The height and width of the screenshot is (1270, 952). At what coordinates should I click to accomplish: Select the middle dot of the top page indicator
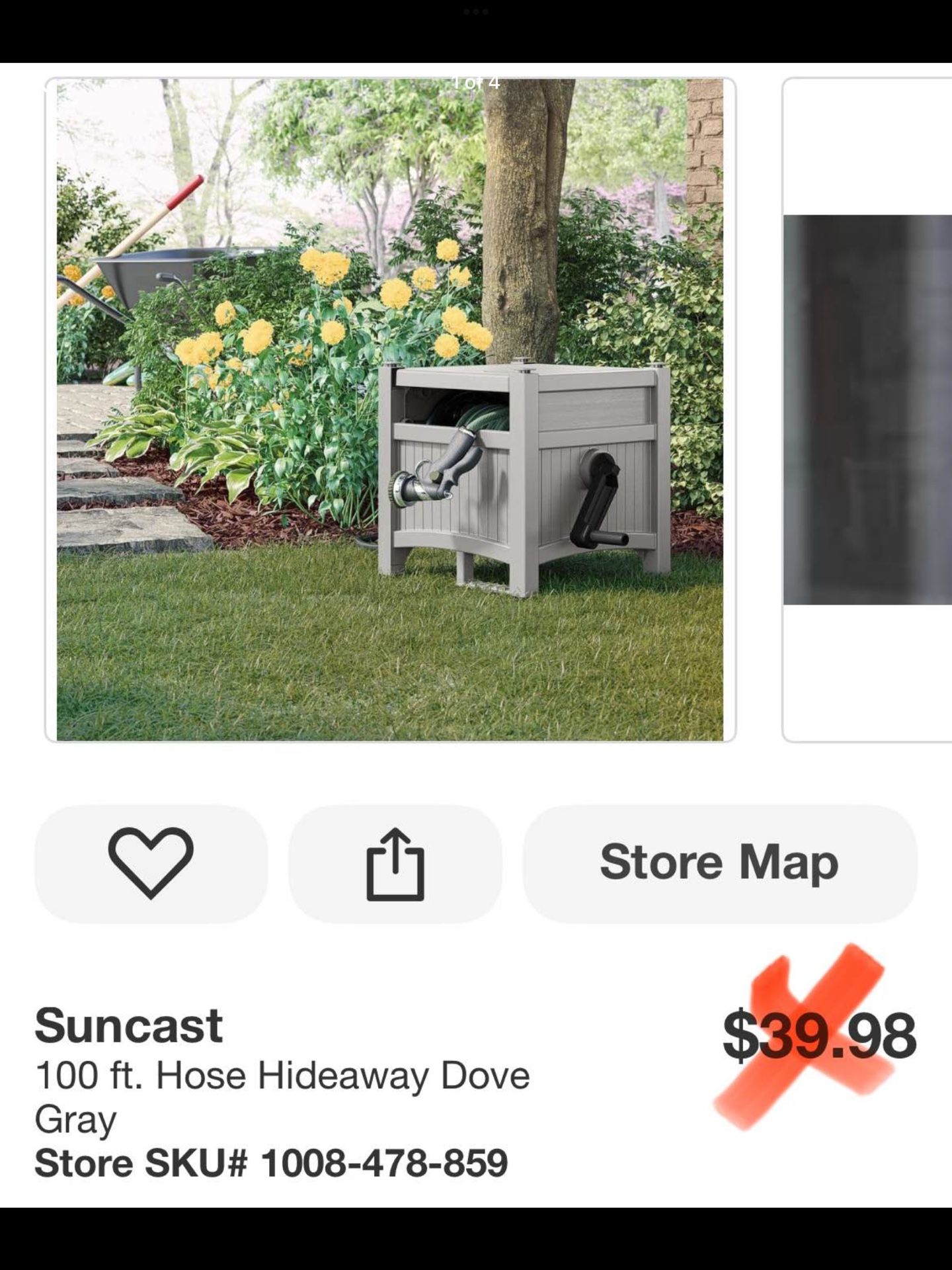pyautogui.click(x=476, y=11)
